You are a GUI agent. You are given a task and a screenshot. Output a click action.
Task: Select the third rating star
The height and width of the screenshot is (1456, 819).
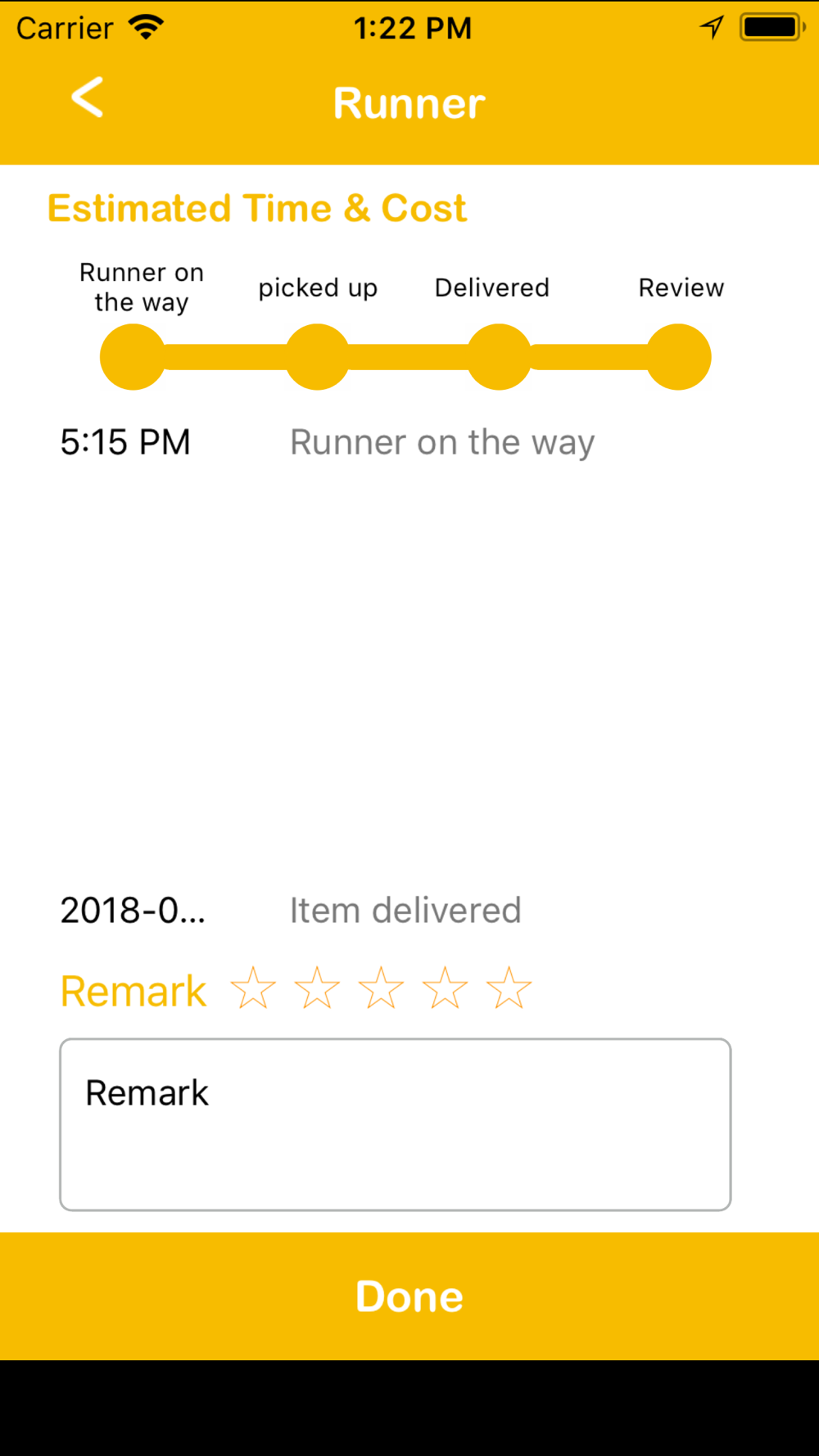pos(381,988)
